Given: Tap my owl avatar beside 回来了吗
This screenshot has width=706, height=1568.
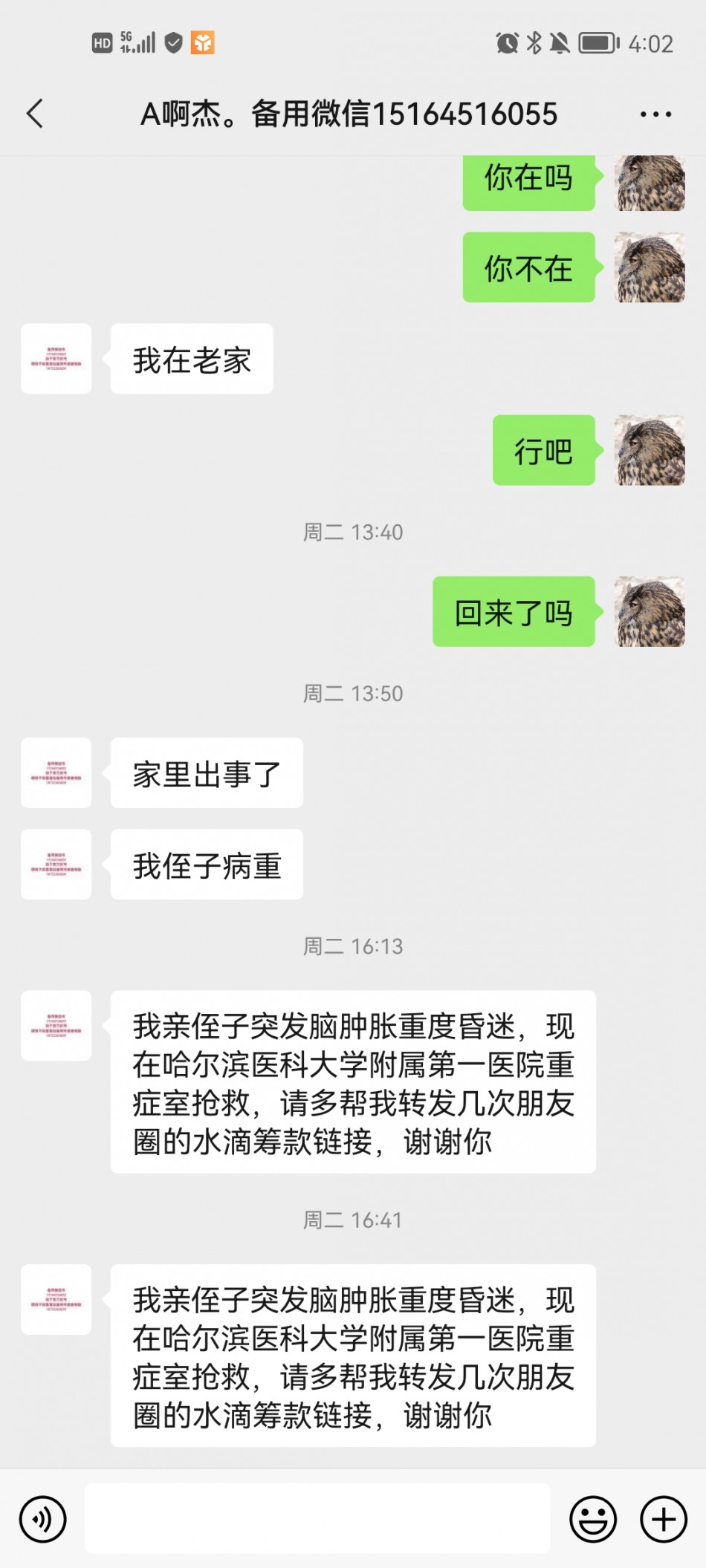Looking at the screenshot, I should click(650, 611).
